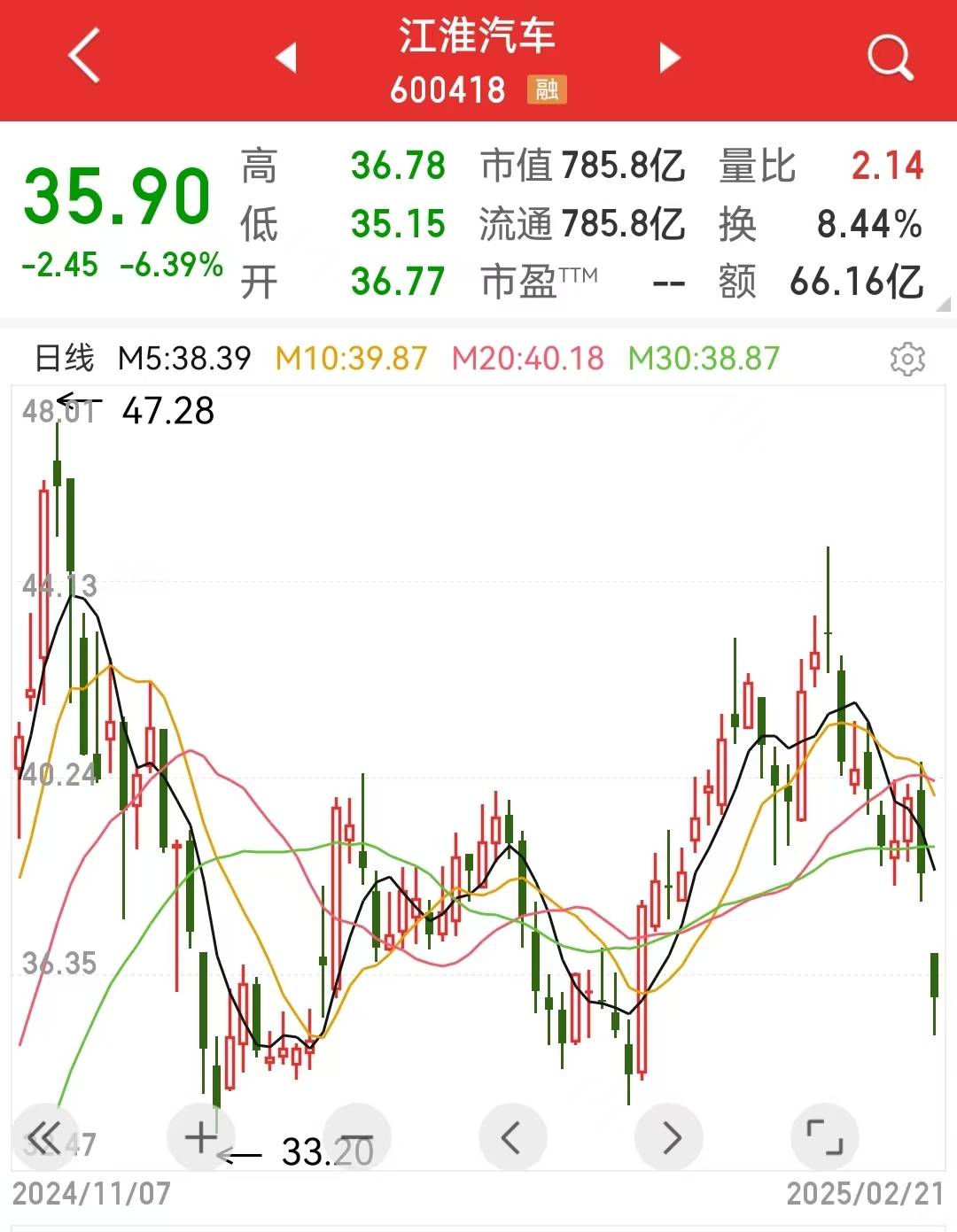Step chart forward with right chevron

(669, 1136)
